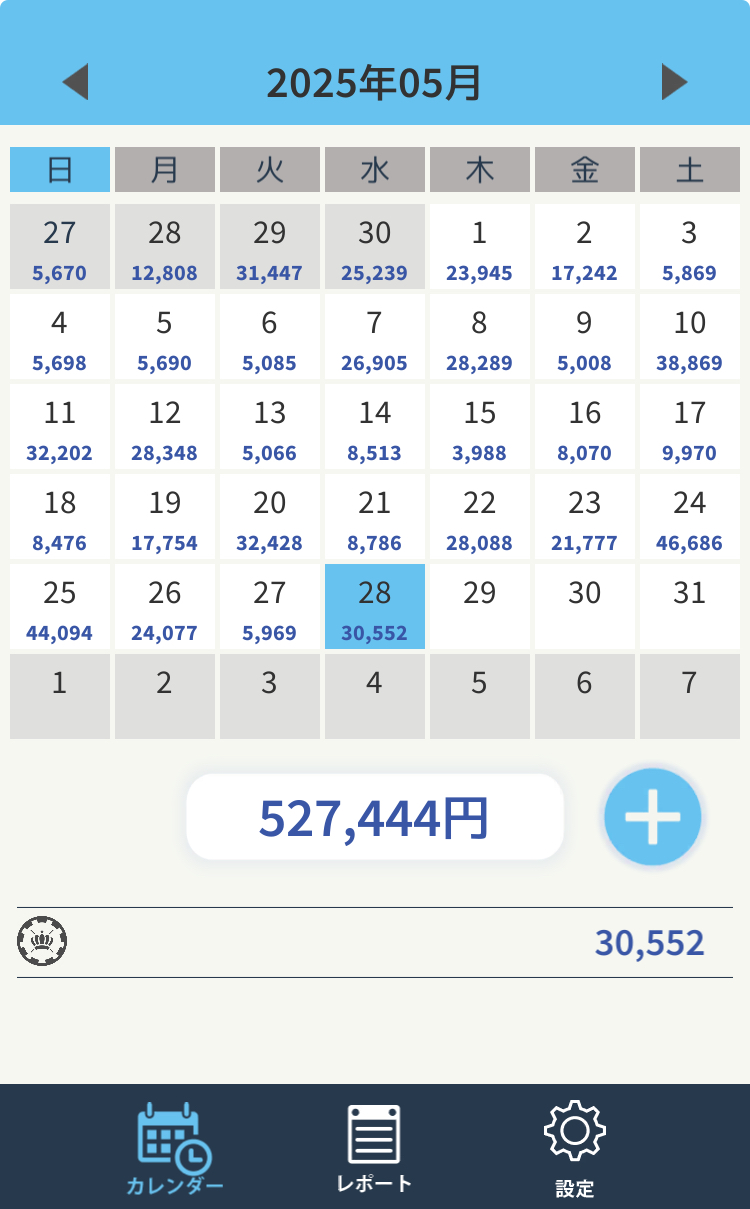
Task: Open the レポート tab
Action: (x=374, y=1148)
